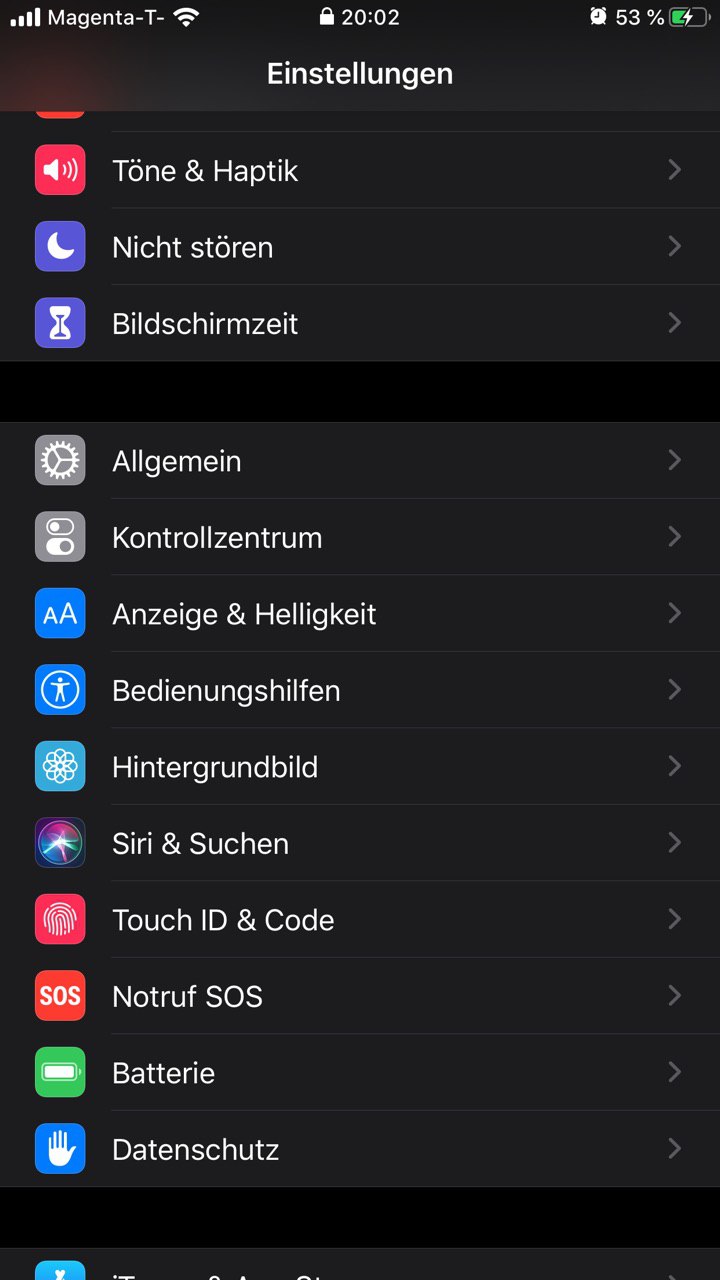This screenshot has width=720, height=1280.
Task: Open Nicht stören settings
Action: pos(360,247)
